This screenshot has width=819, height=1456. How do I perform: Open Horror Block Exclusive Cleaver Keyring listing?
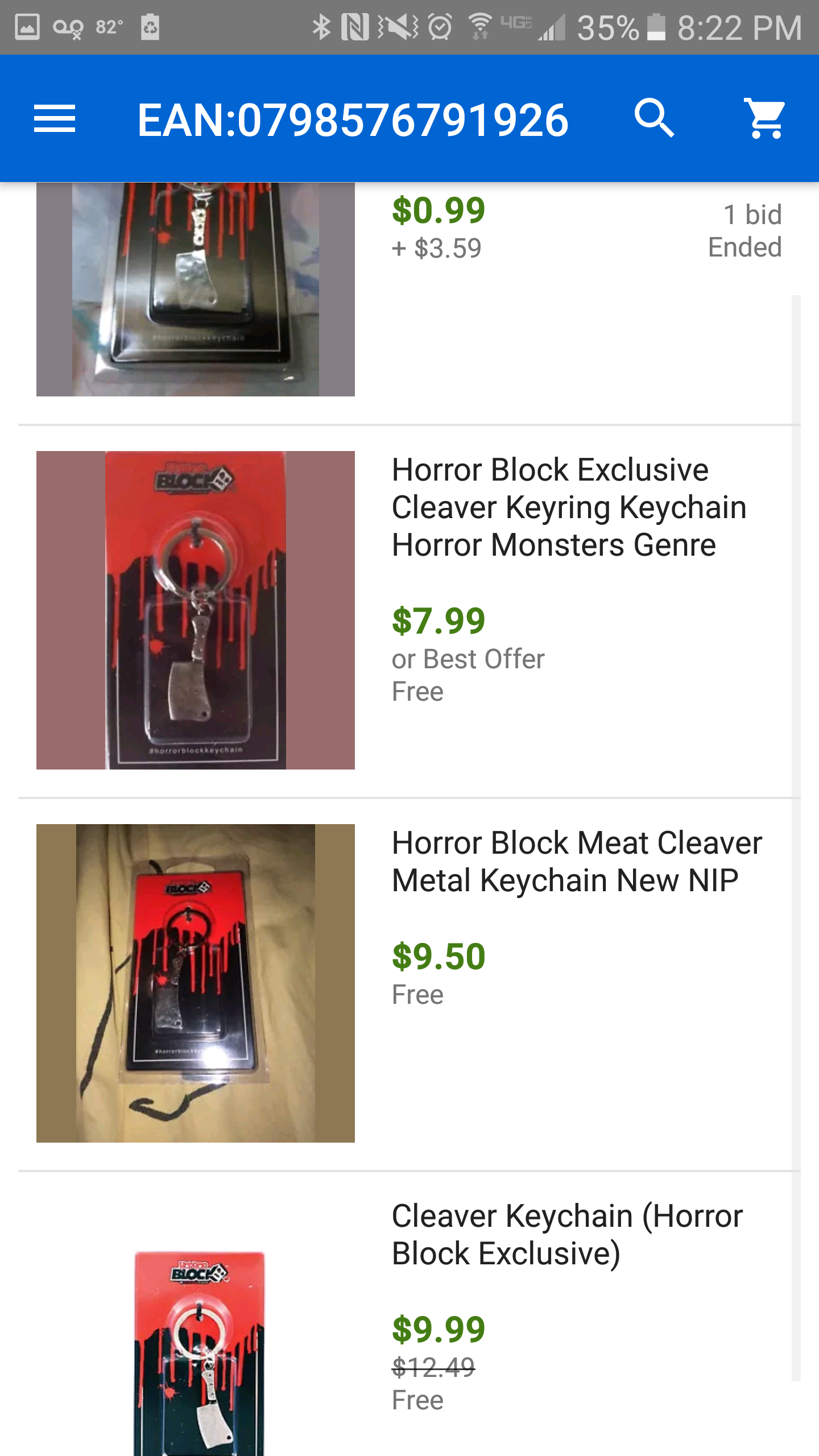(568, 507)
